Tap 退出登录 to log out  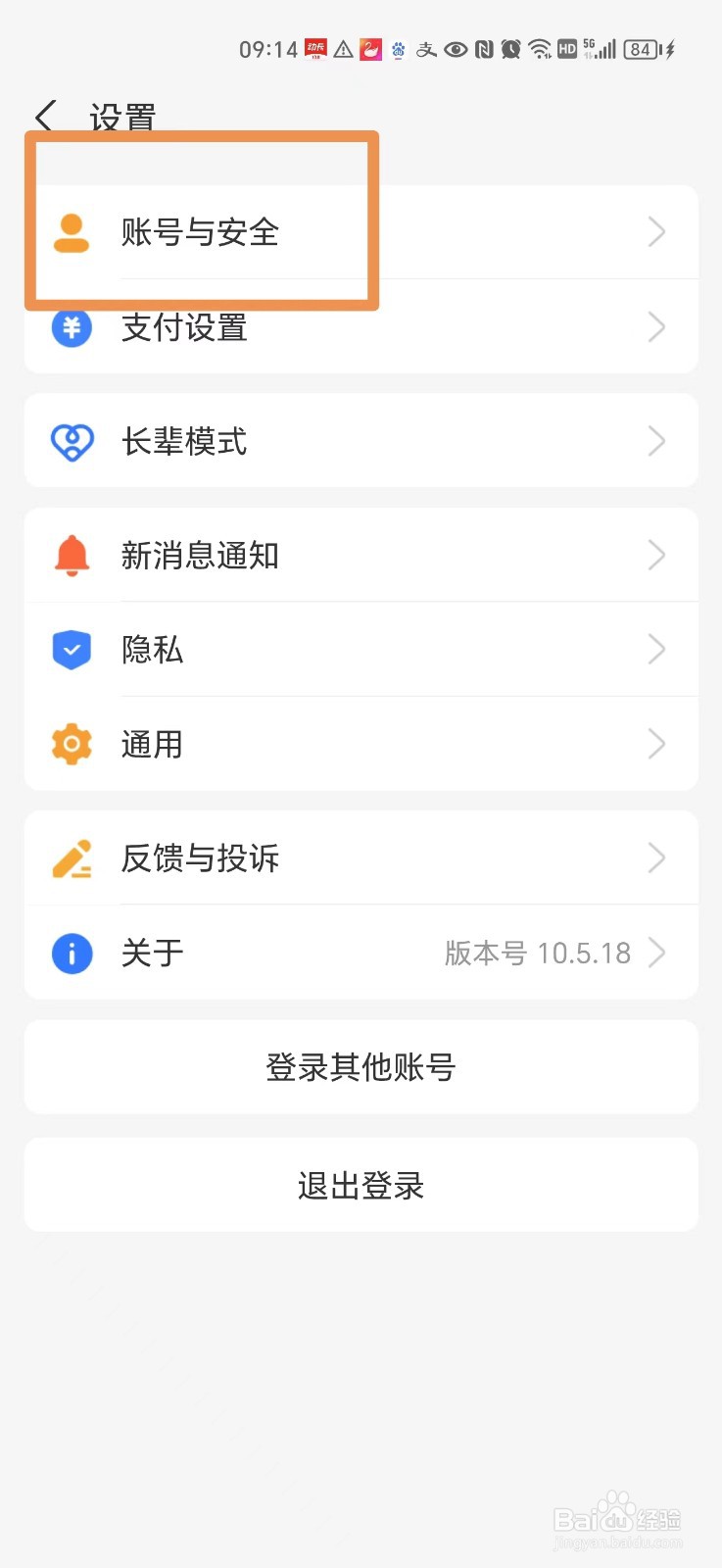pos(361,1185)
